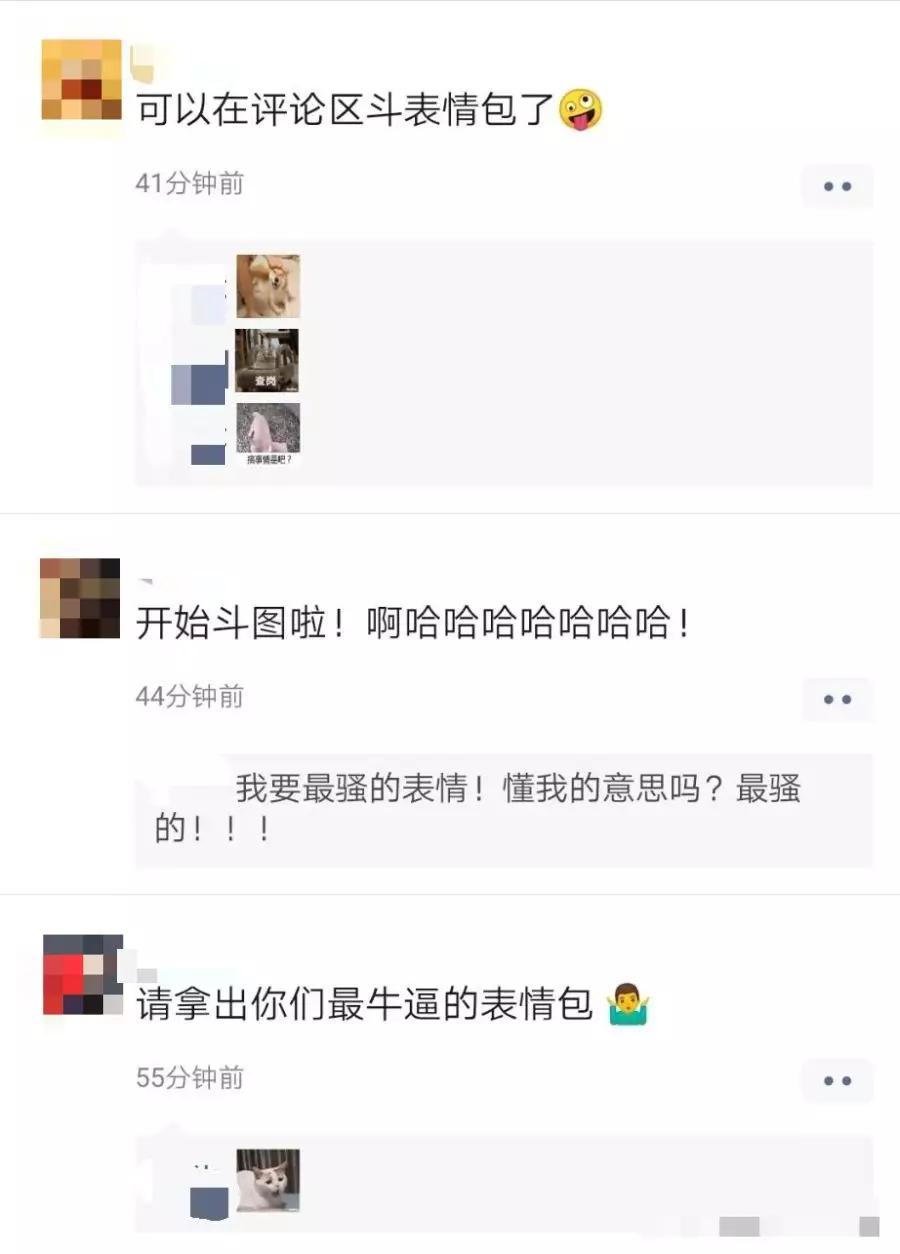Open the comment menu on the first post
The height and width of the screenshot is (1254, 900).
click(x=838, y=187)
